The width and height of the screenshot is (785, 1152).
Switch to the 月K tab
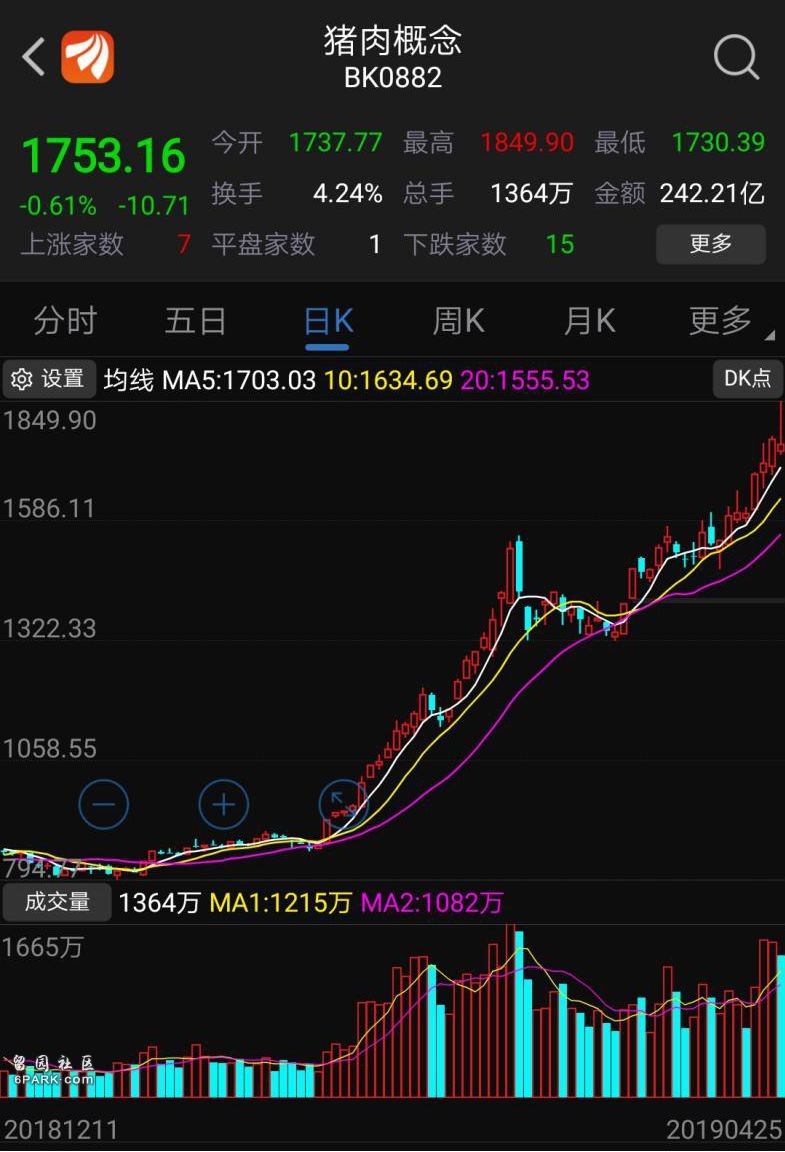tap(589, 321)
